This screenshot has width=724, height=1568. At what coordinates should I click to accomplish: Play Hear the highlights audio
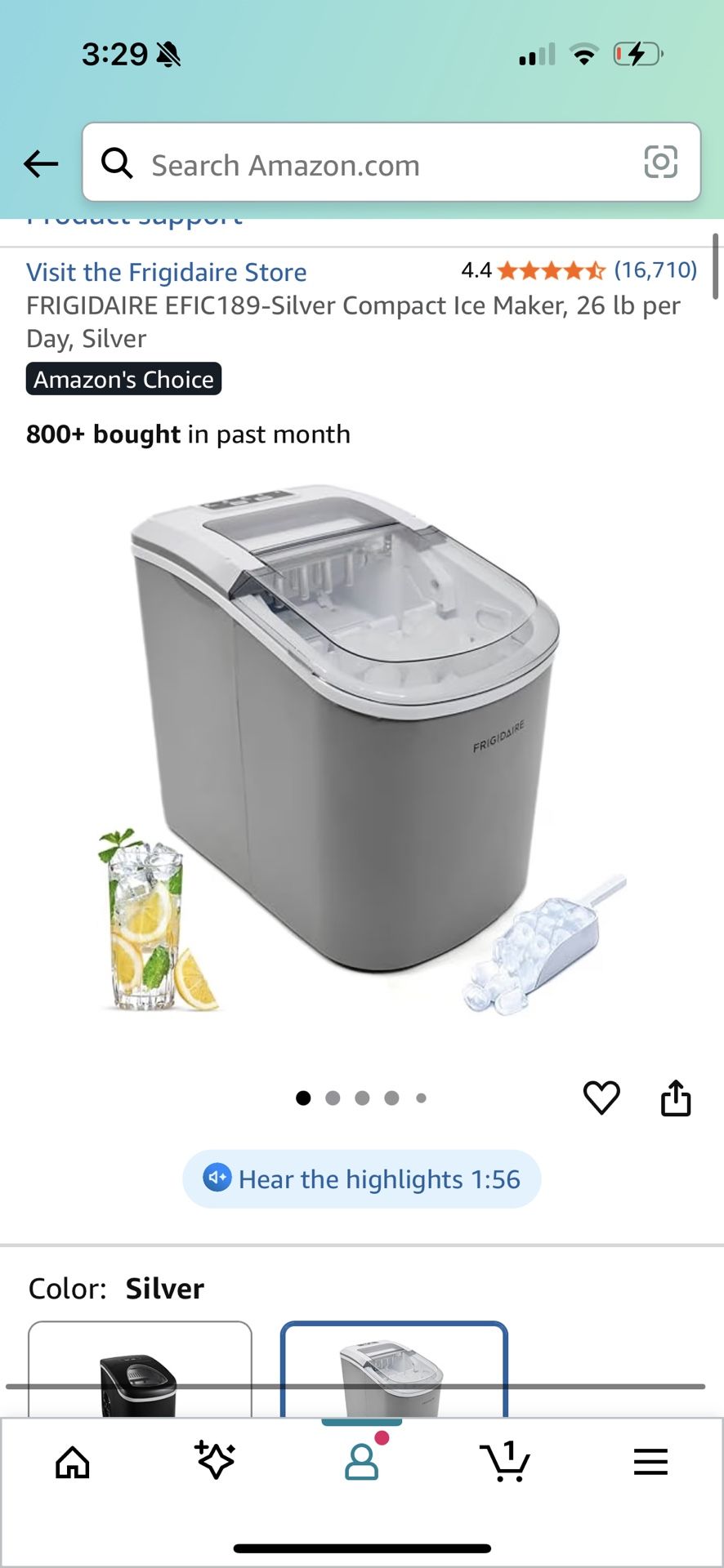coord(362,1179)
